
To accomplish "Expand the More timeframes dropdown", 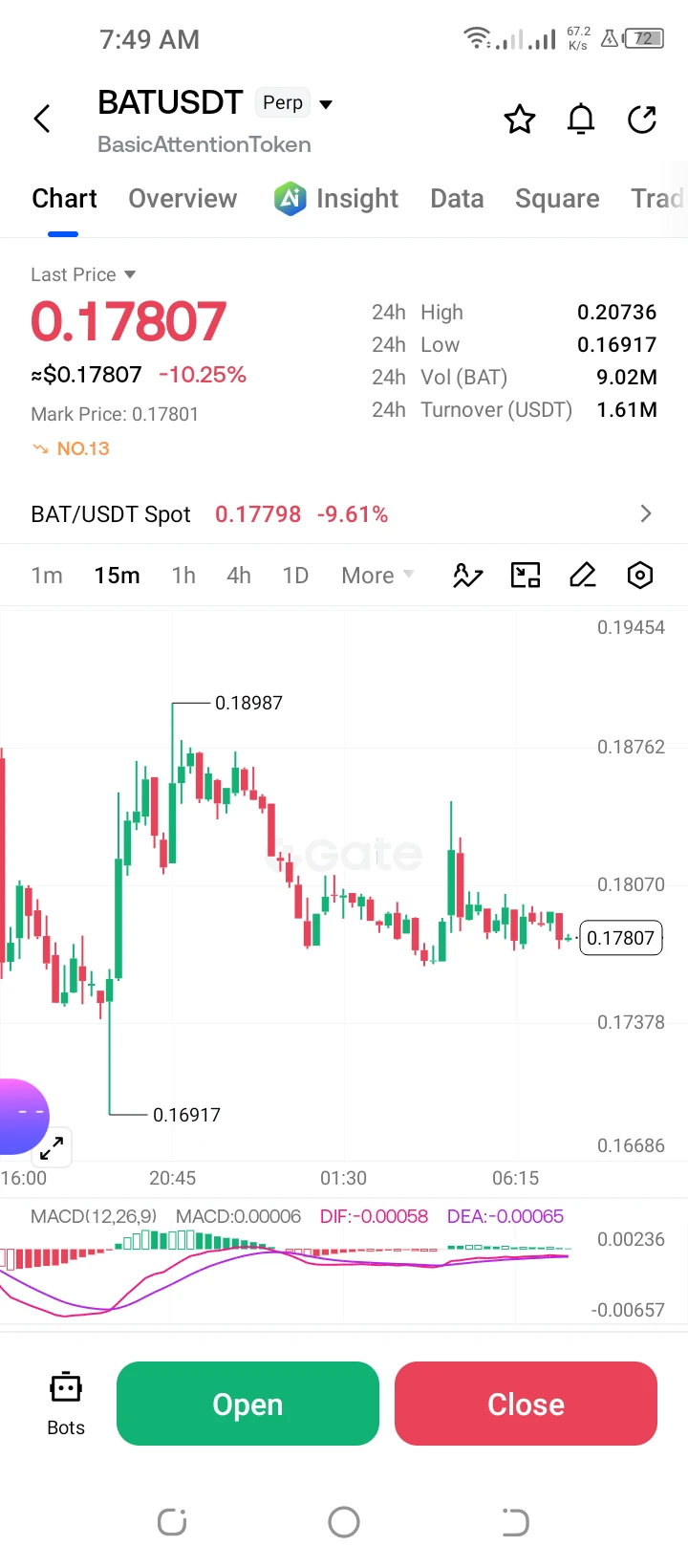I will [377, 576].
